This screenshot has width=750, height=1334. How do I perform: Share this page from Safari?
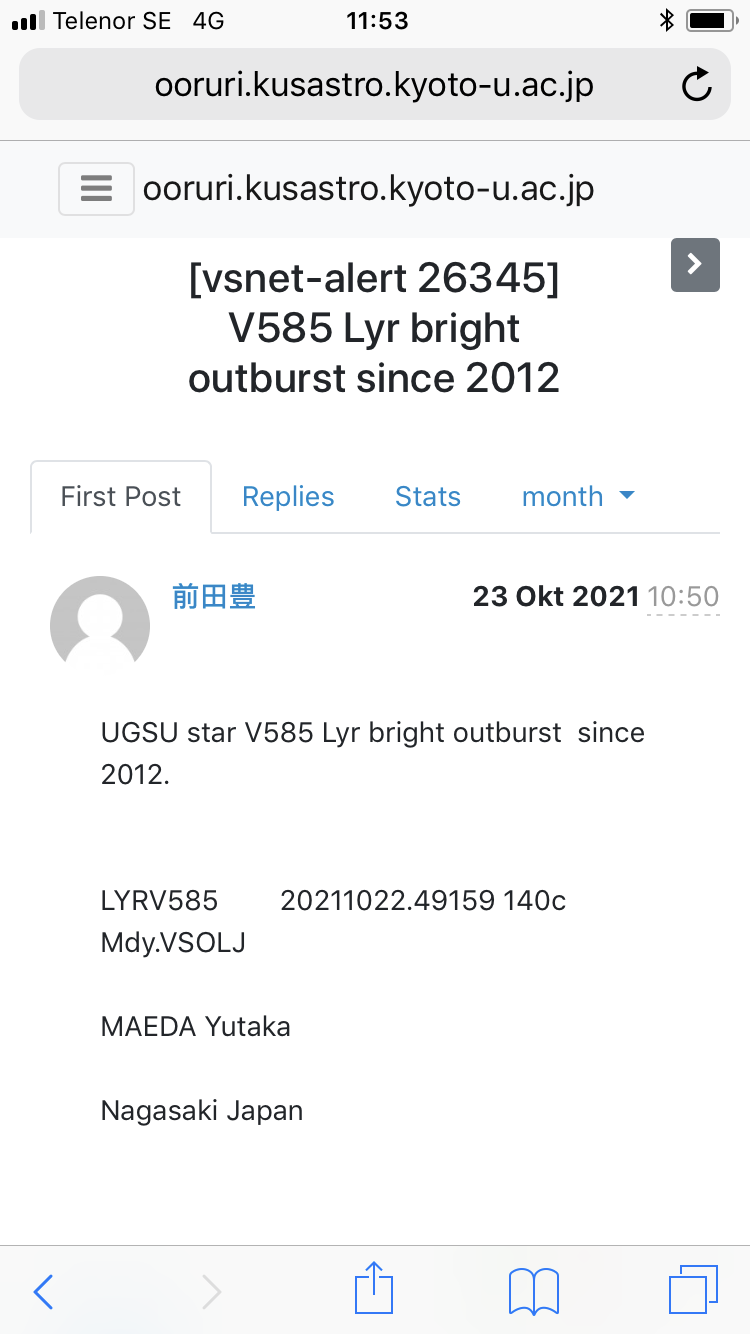coord(374,1288)
